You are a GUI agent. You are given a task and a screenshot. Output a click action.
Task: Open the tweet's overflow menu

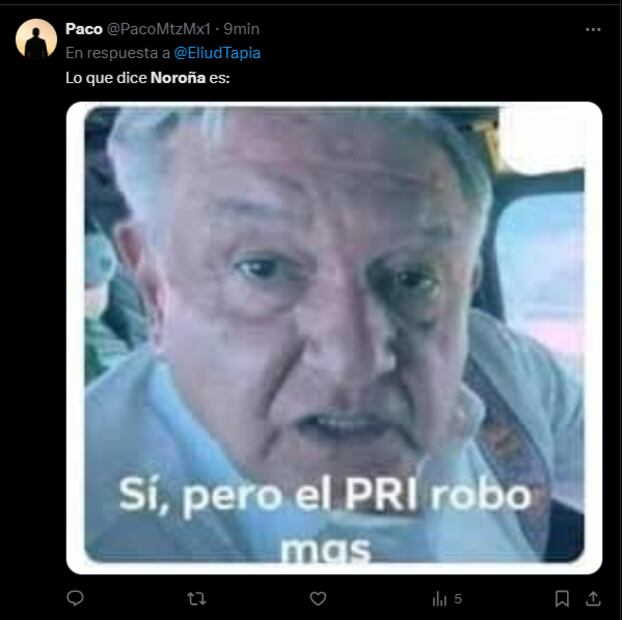593,30
